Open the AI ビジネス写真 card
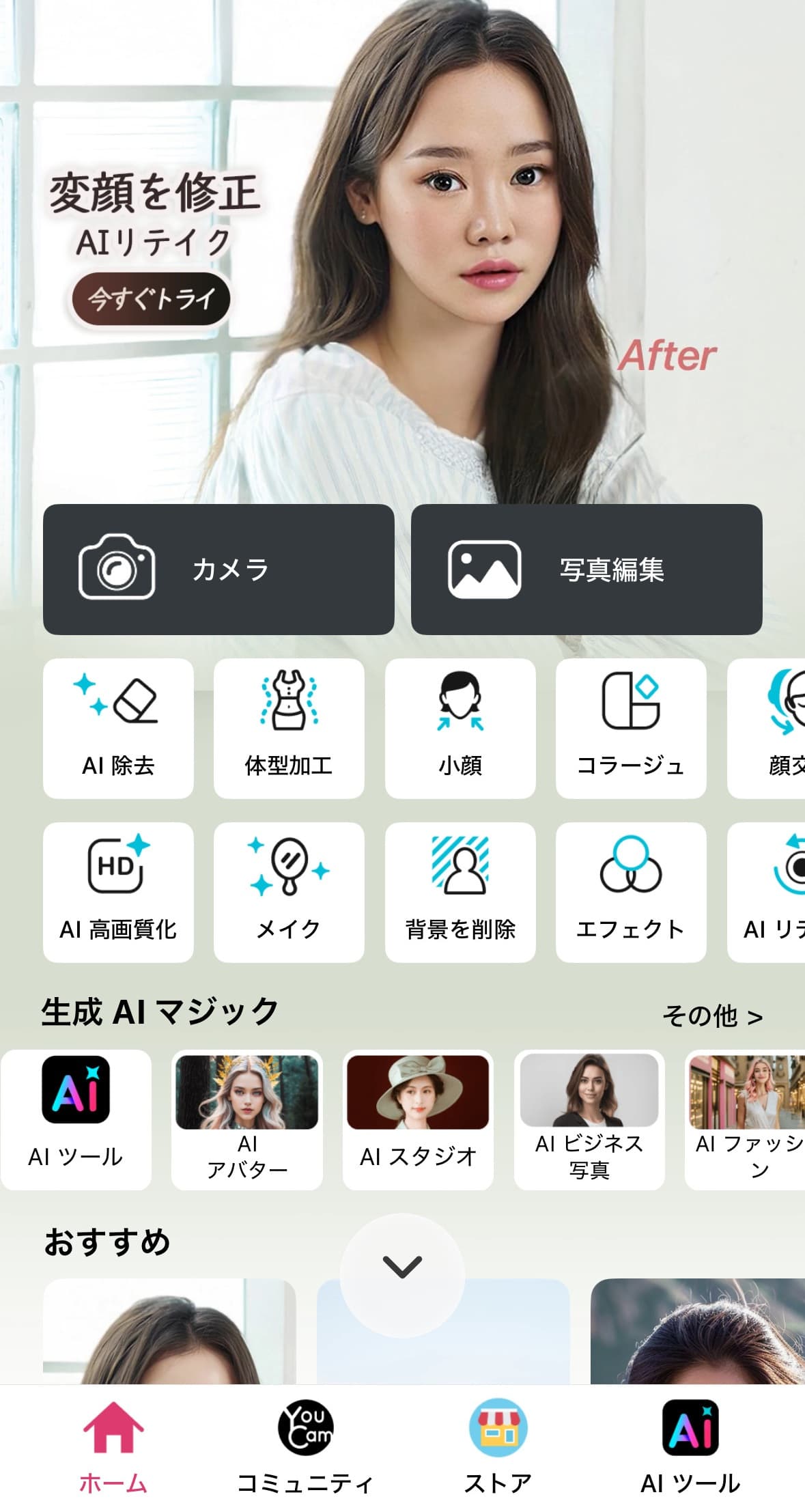Viewport: 805px width, 1512px height. coord(589,1119)
